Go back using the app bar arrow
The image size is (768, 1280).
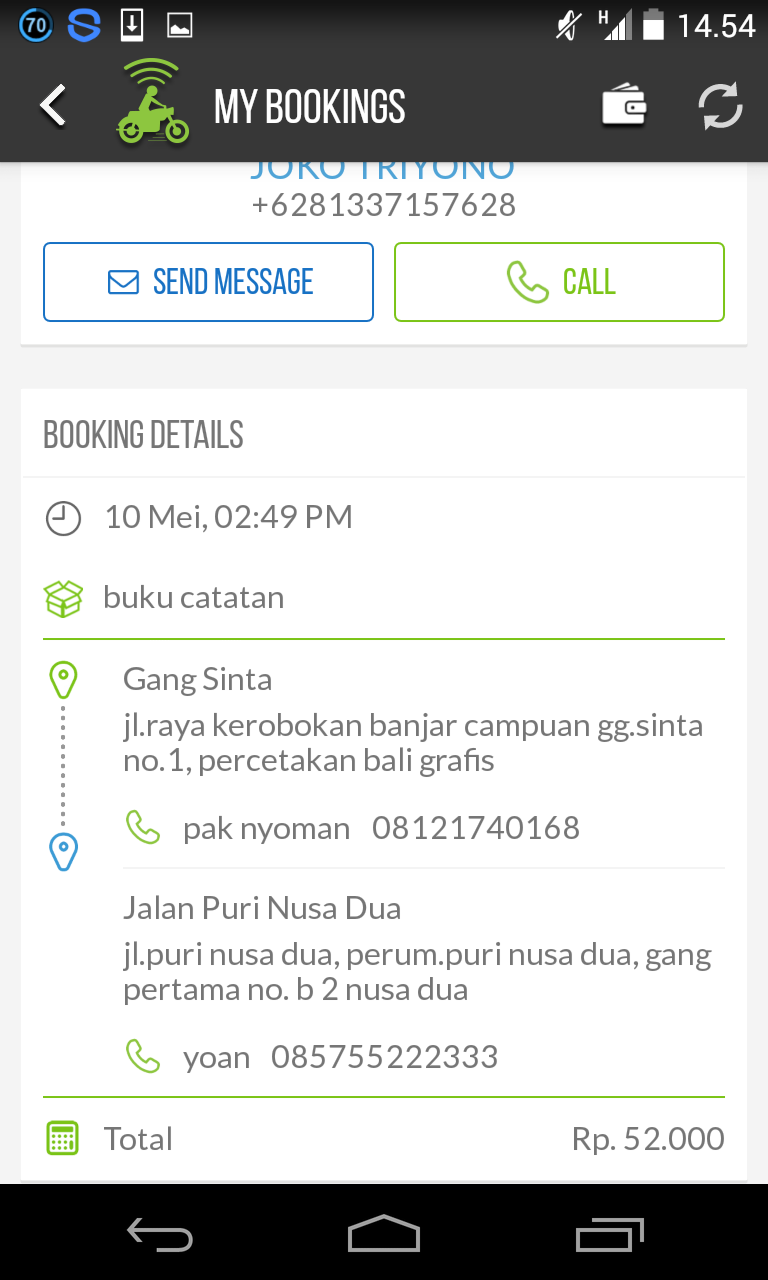tap(53, 105)
